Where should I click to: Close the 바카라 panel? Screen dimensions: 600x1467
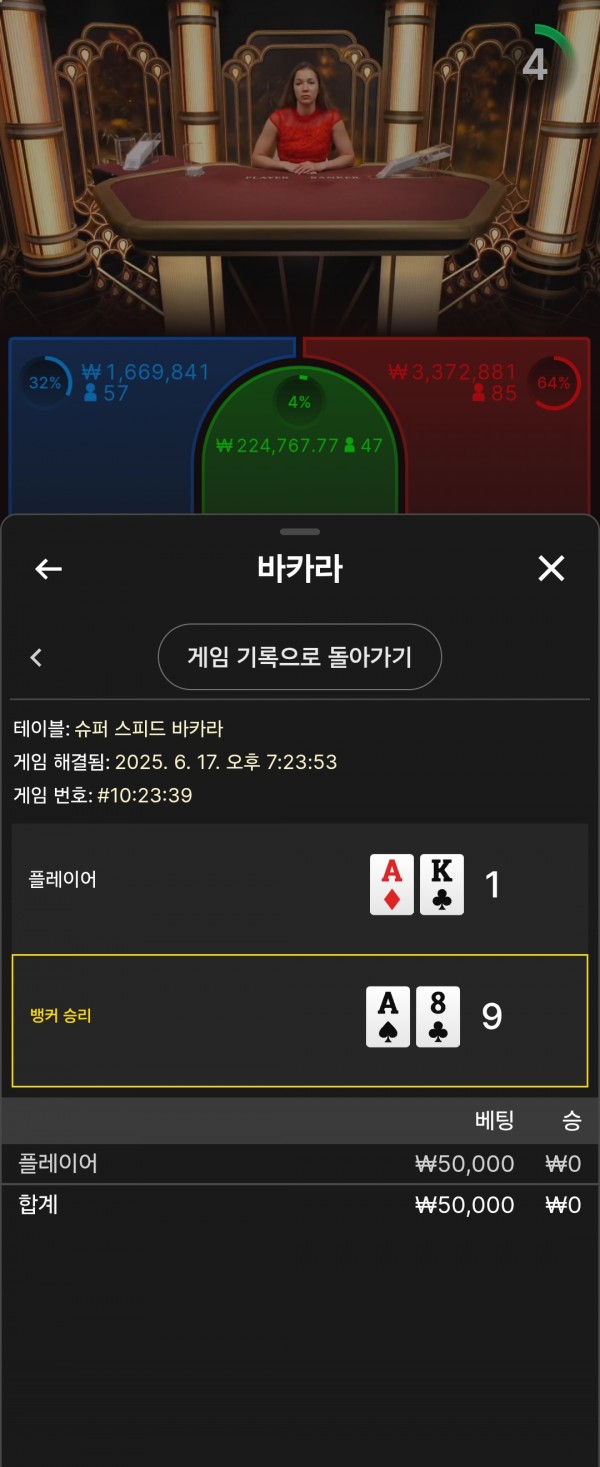point(551,569)
